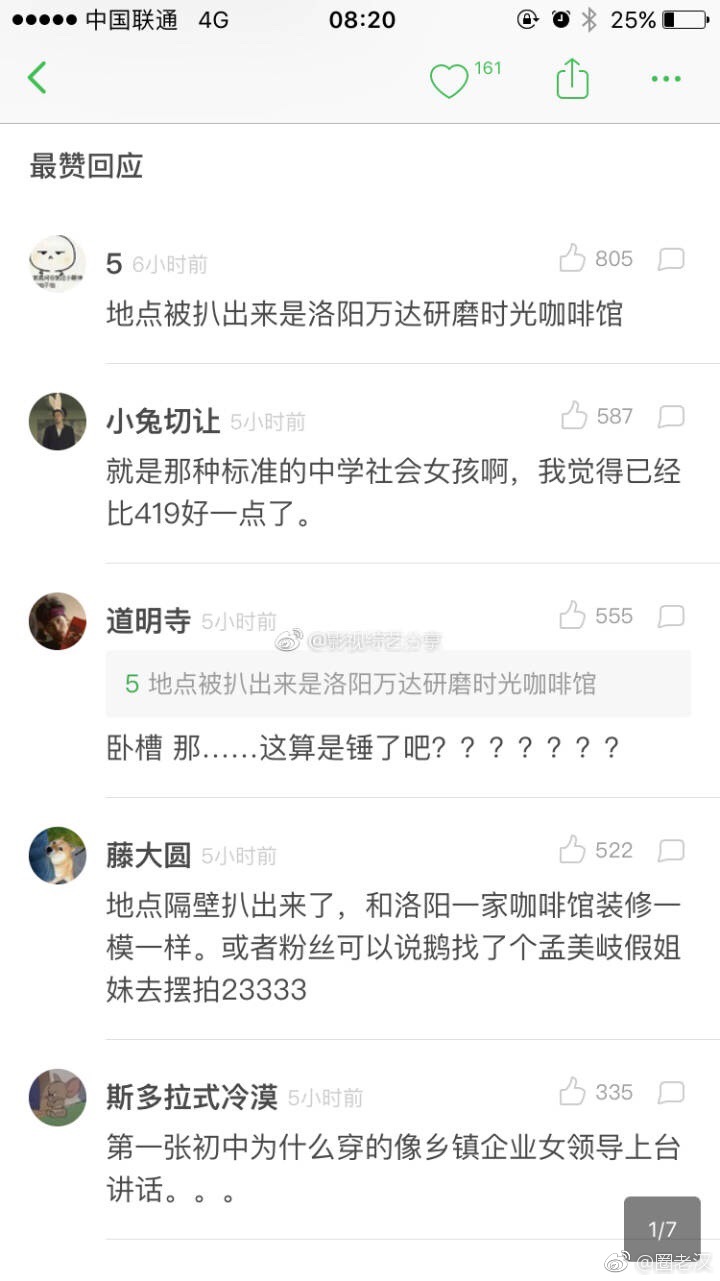Image resolution: width=720 pixels, height=1281 pixels.
Task: Tap the reply bubble icon on user 5's comment
Action: click(x=671, y=258)
